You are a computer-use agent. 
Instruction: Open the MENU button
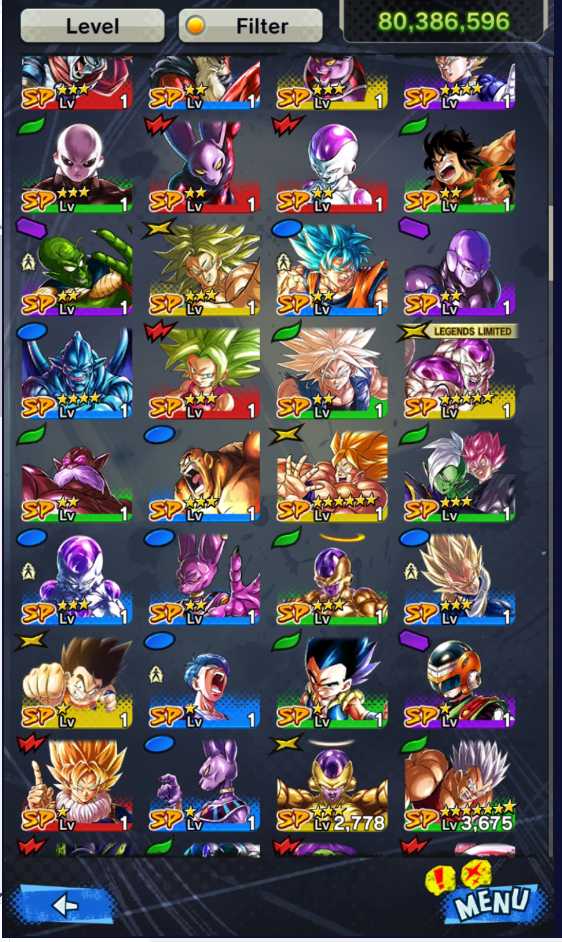point(491,903)
